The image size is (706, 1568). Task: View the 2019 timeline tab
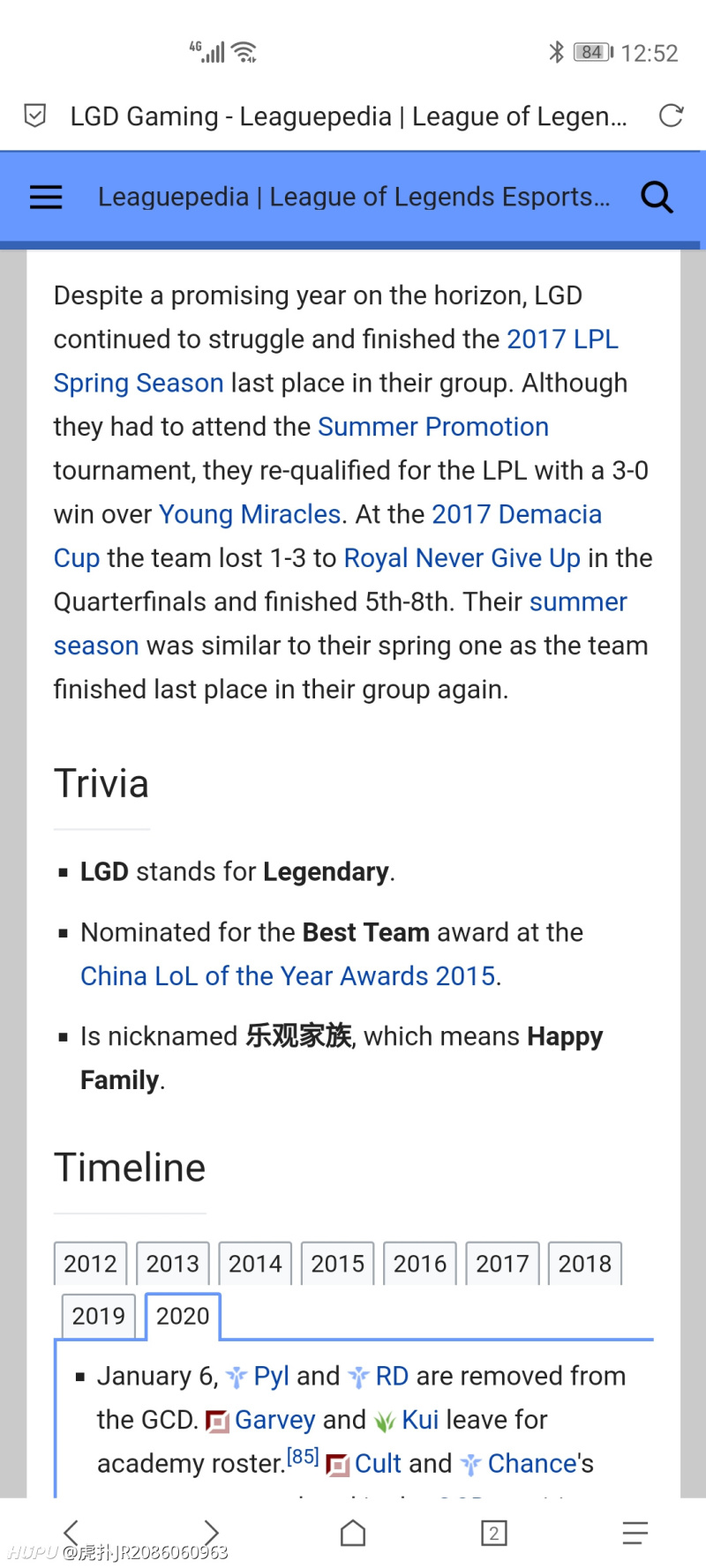click(x=98, y=1316)
